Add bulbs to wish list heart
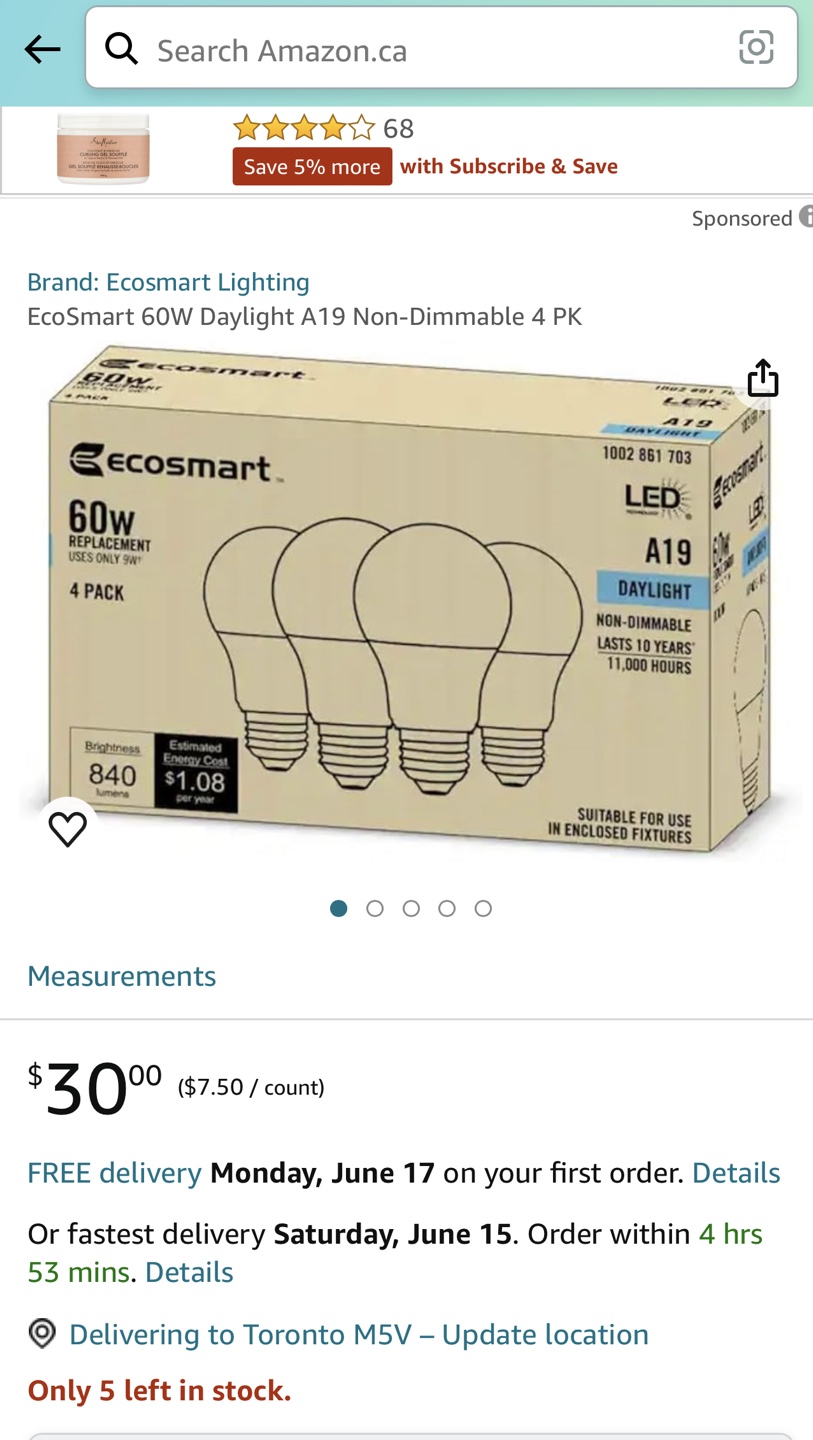 point(68,829)
